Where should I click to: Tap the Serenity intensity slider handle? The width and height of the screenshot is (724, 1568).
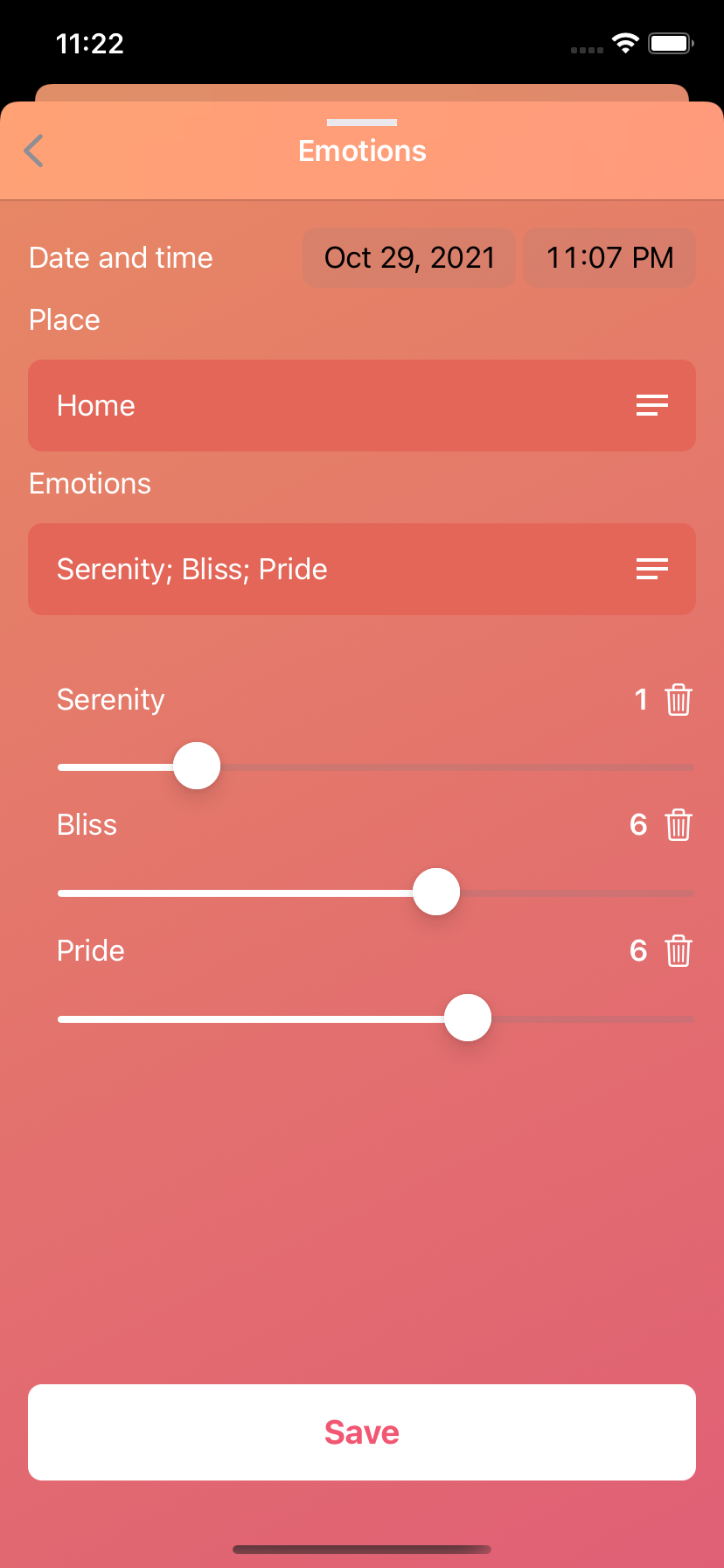click(196, 766)
